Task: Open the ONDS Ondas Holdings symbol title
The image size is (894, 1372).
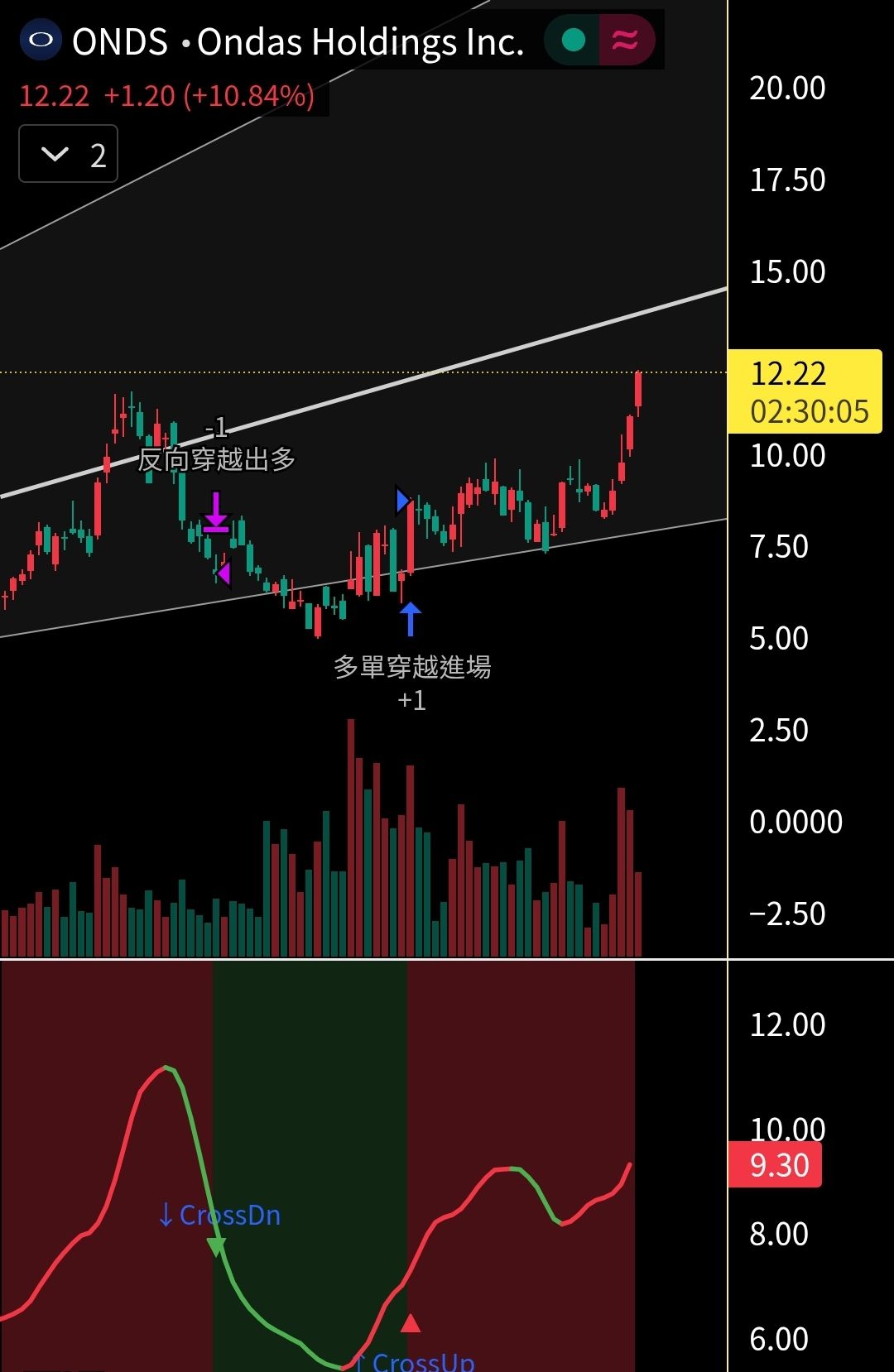Action: (297, 41)
